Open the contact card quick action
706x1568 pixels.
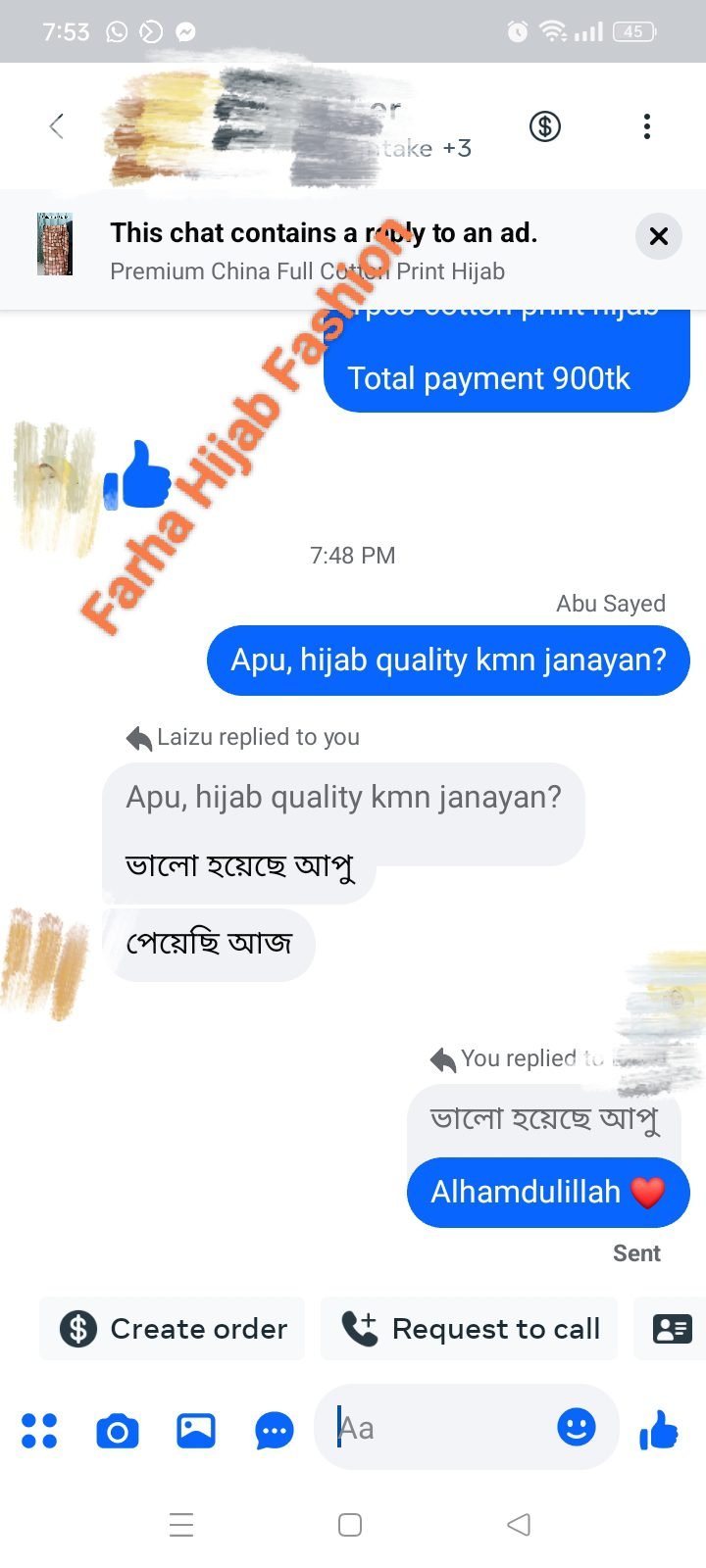672,1329
